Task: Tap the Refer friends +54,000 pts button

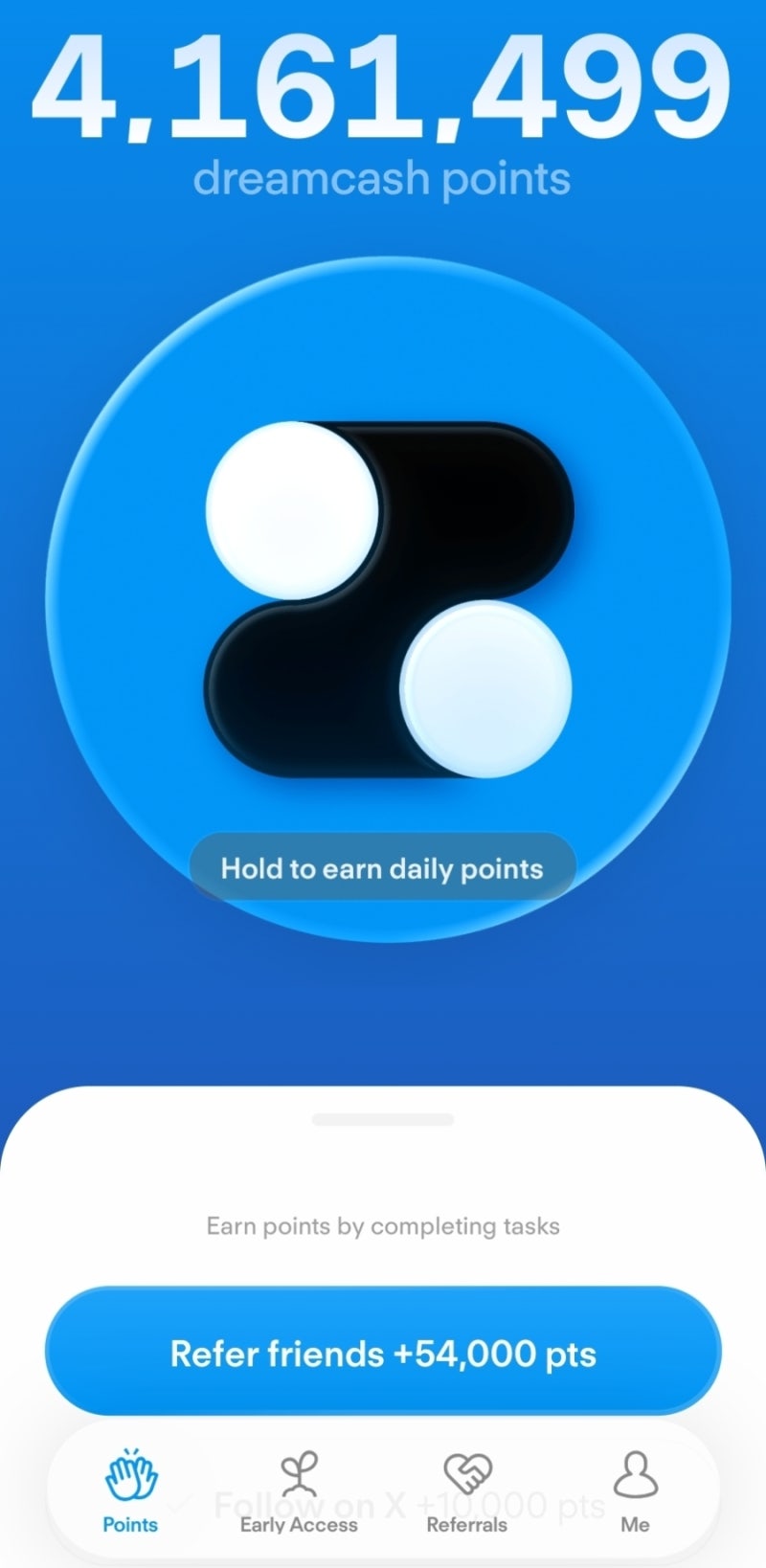Action: coord(383,1352)
